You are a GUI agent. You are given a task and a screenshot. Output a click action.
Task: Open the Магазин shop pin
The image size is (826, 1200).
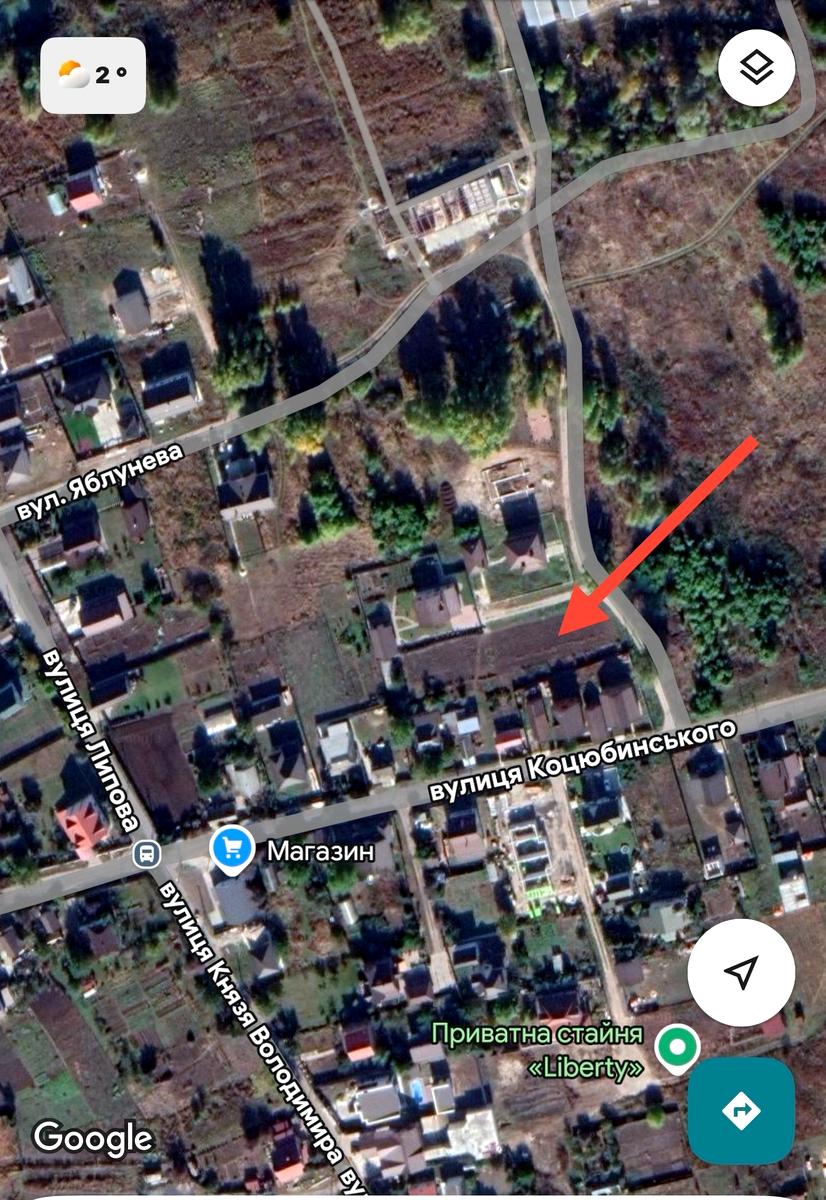click(x=232, y=850)
